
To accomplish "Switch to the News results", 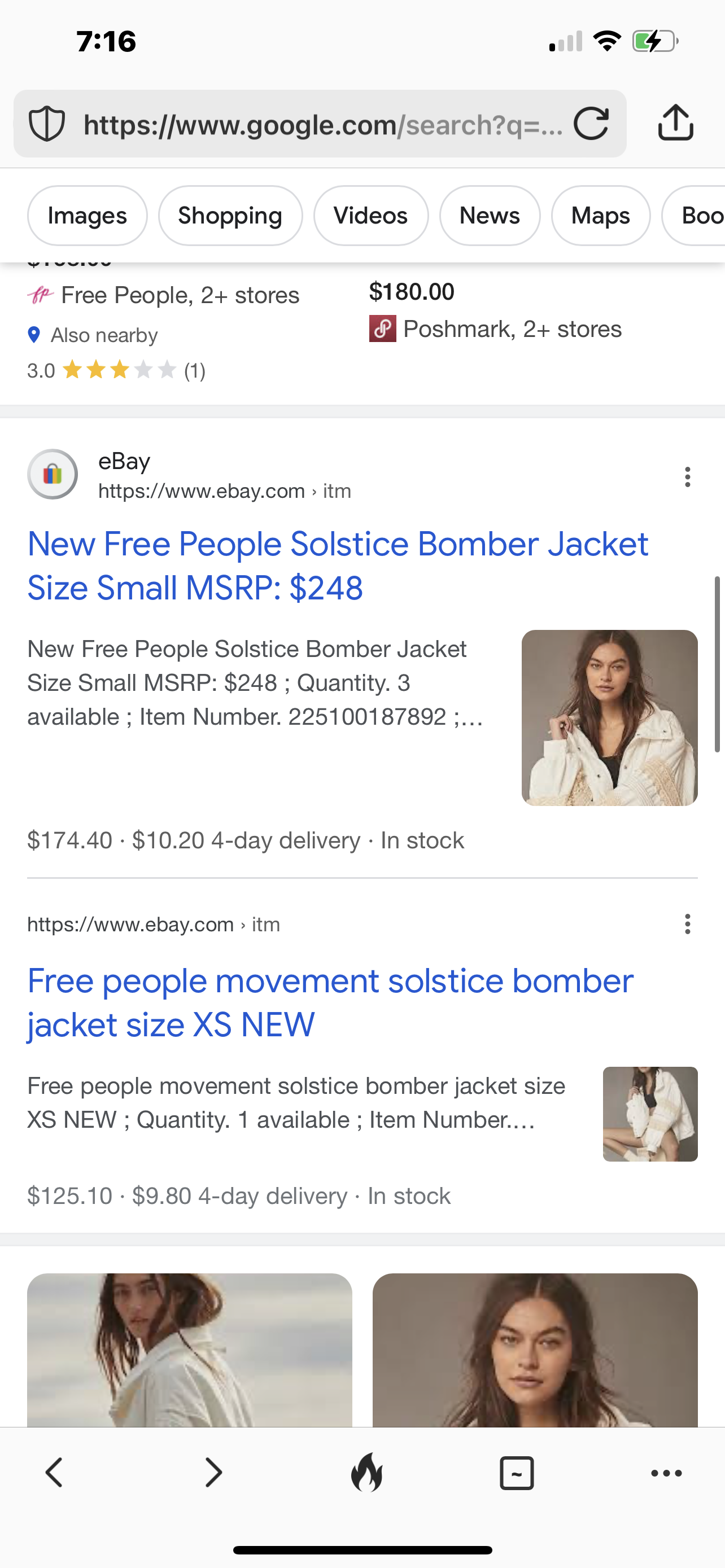I will (490, 216).
